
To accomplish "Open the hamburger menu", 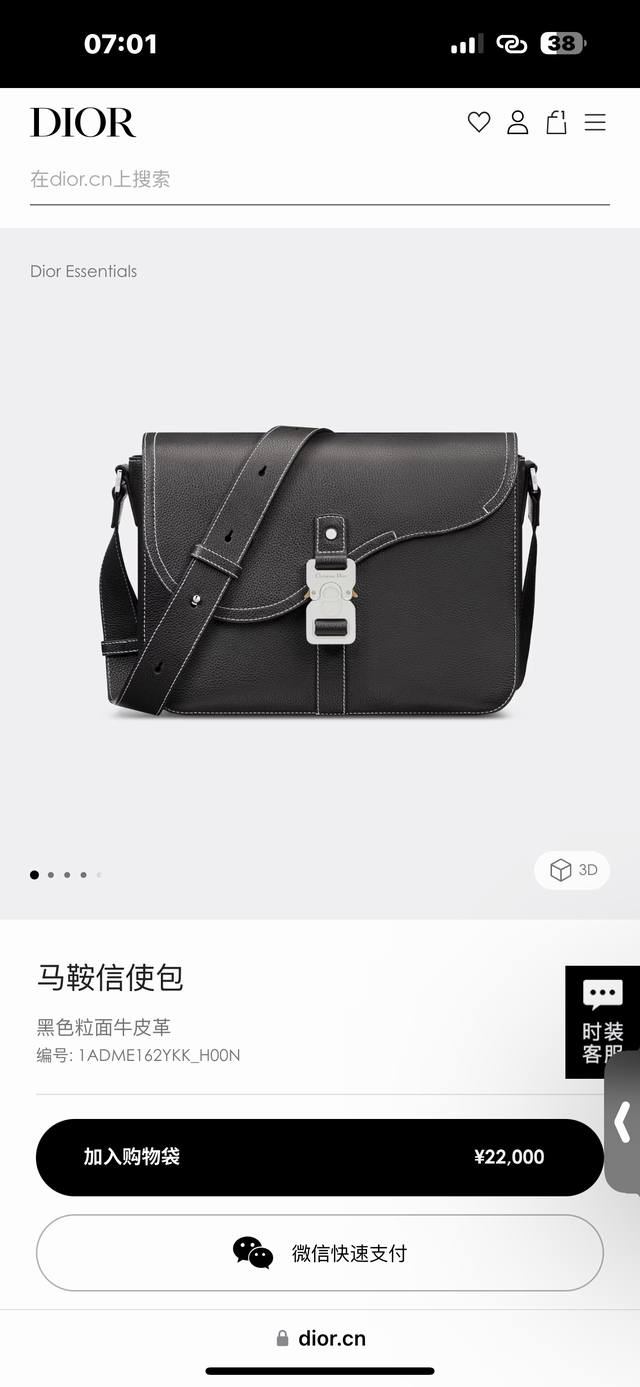I will (595, 122).
